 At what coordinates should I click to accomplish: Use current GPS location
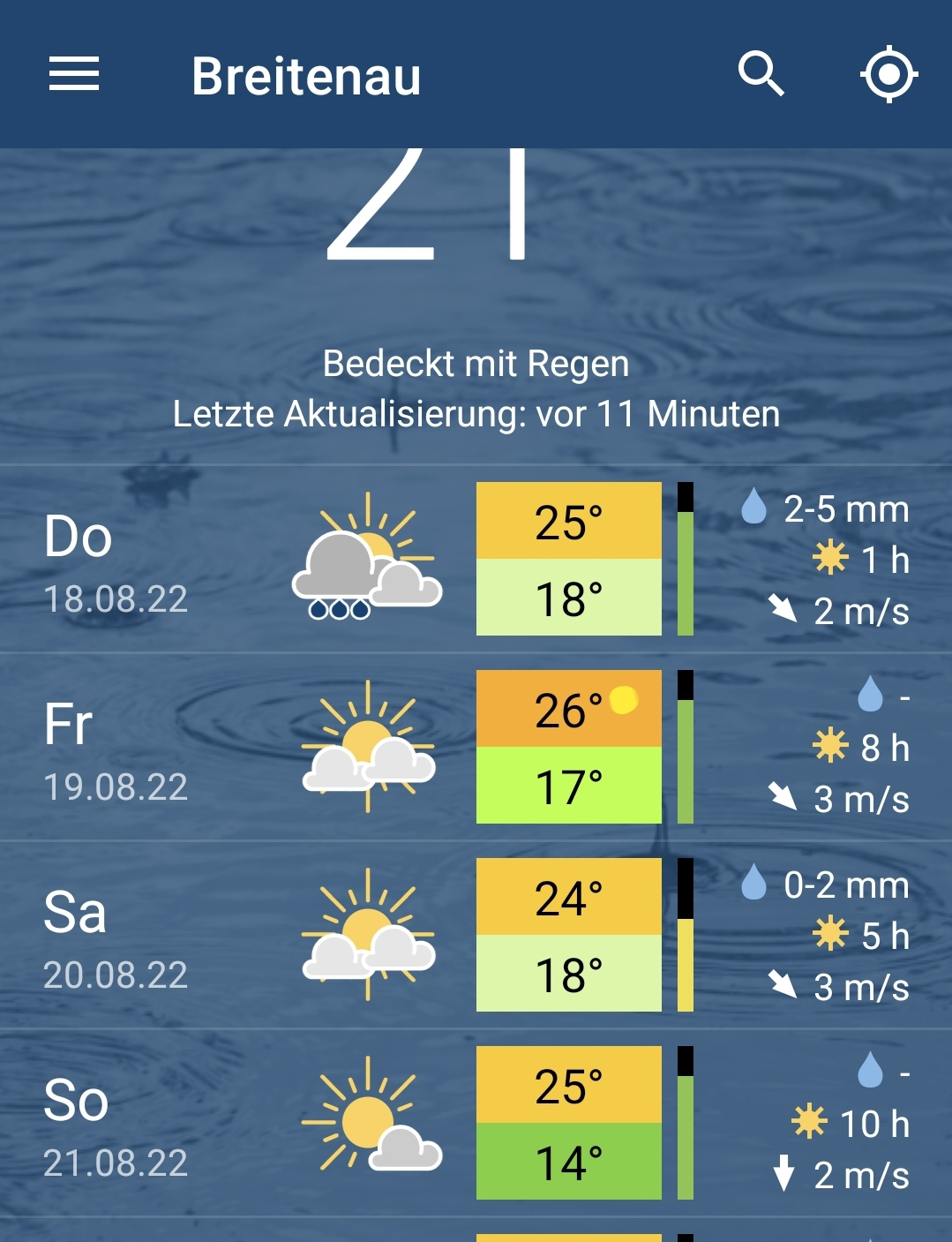[888, 74]
